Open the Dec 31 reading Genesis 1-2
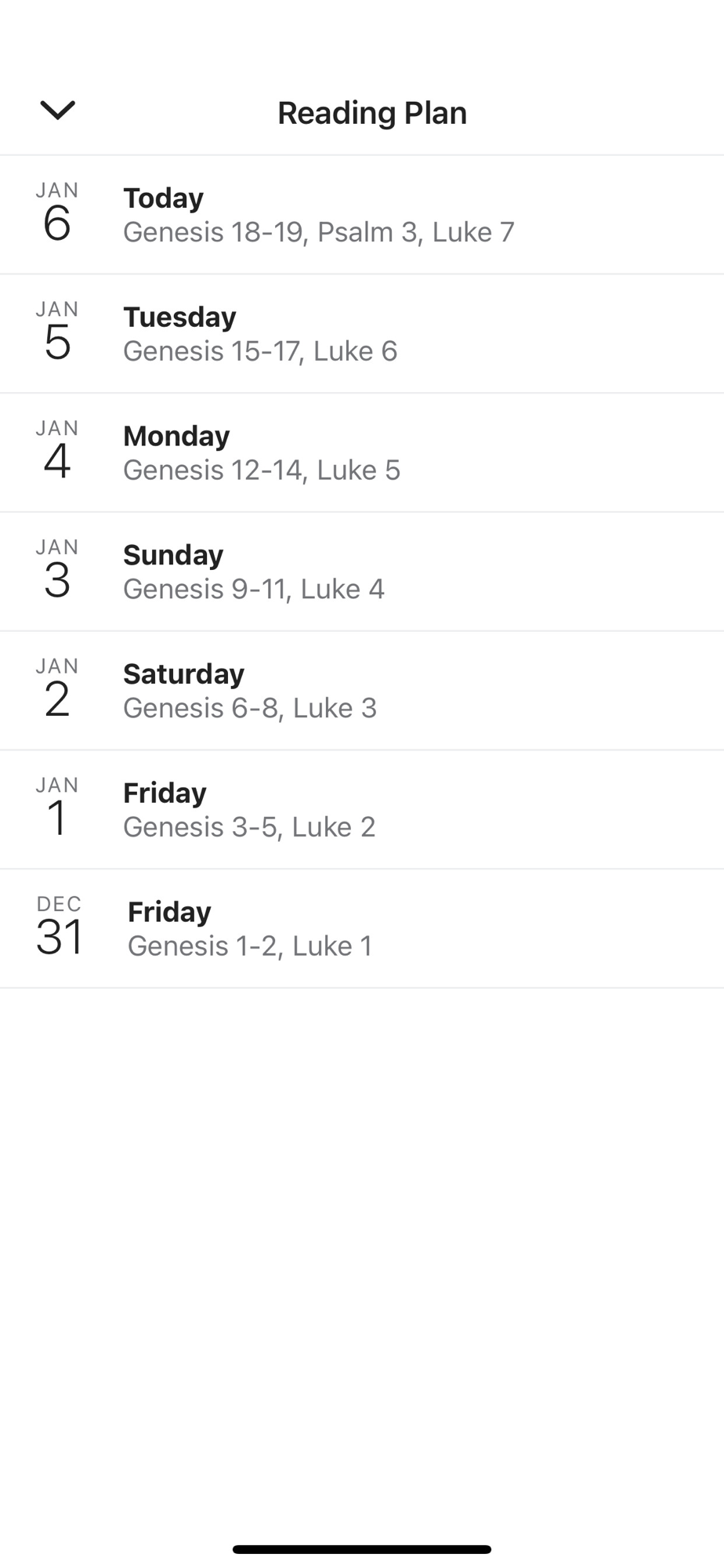 click(362, 929)
